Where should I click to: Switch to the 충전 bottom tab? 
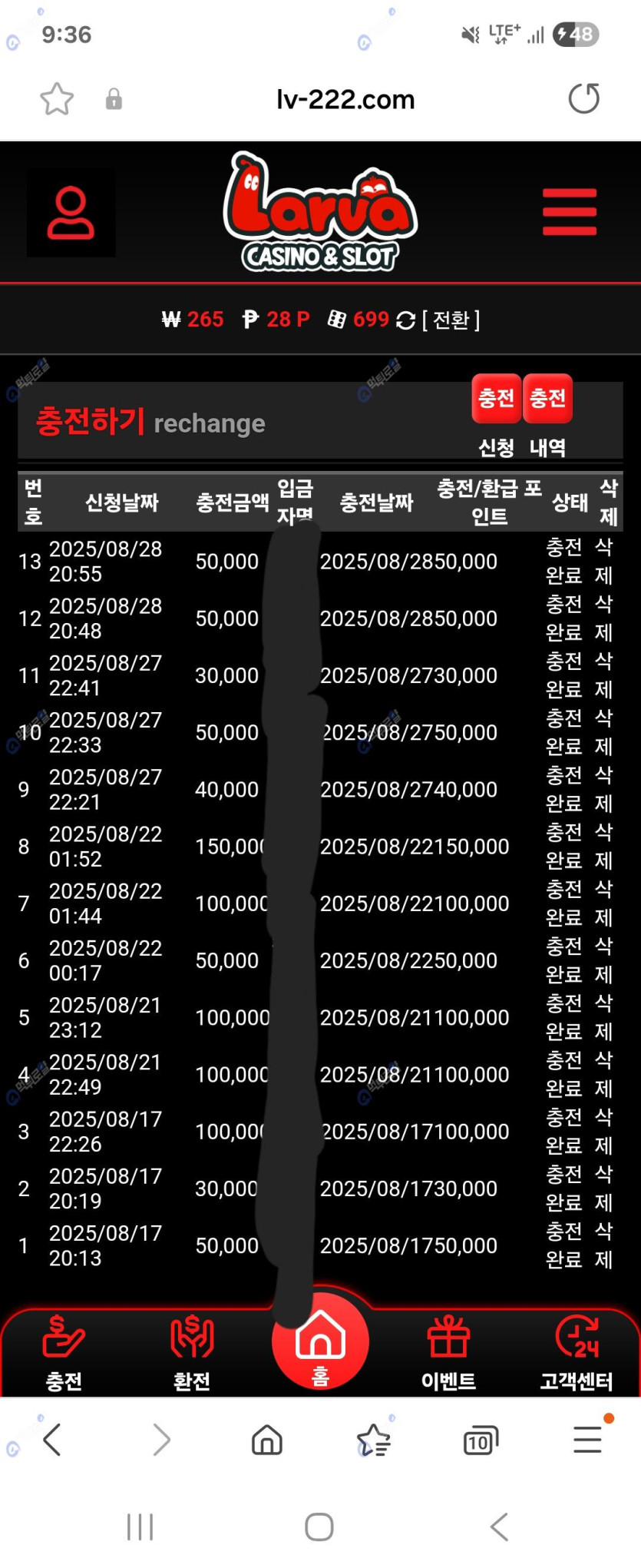click(64, 1354)
